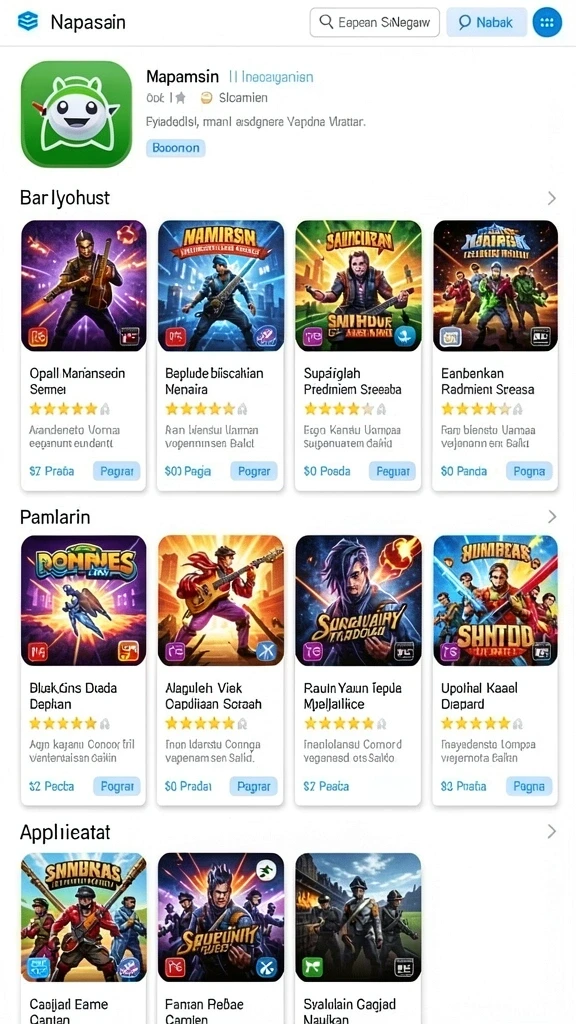Expand the Bar Iyohust section arrow
The image size is (576, 1024).
pyautogui.click(x=552, y=198)
